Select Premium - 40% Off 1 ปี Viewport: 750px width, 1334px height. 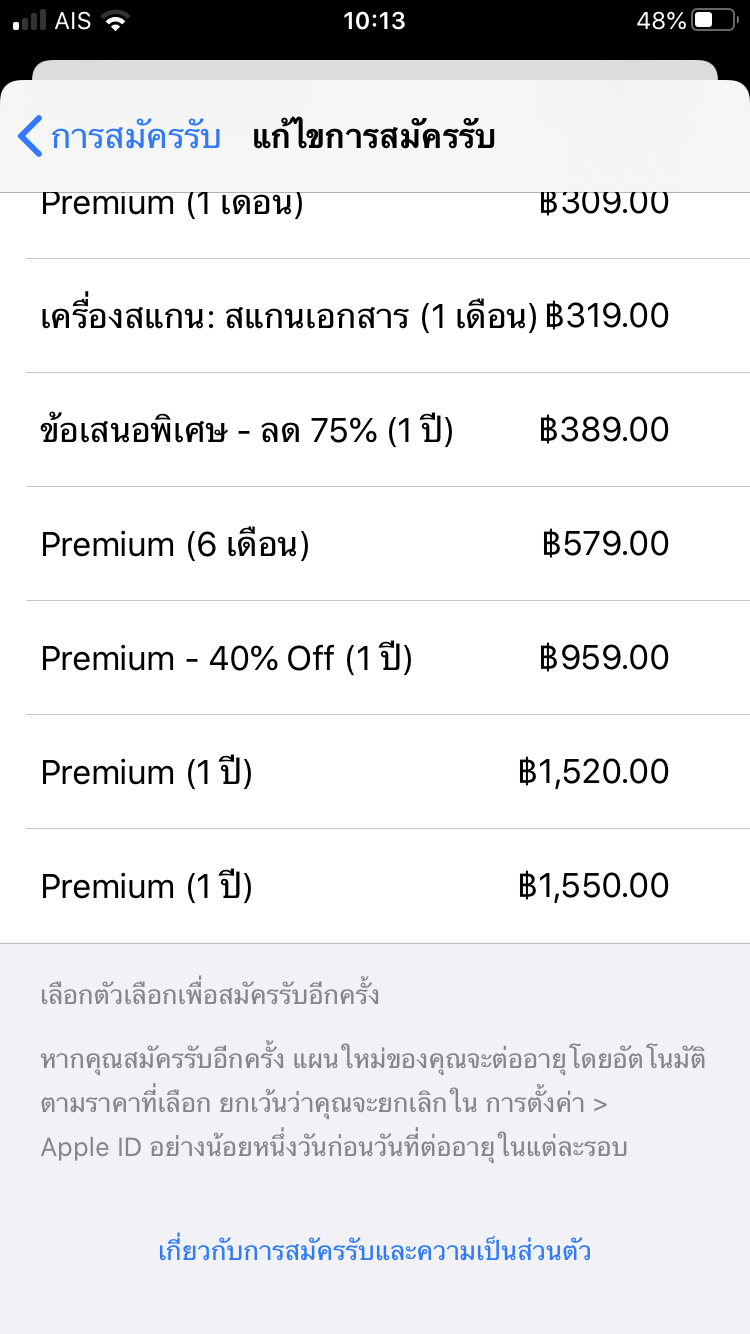pyautogui.click(x=375, y=658)
